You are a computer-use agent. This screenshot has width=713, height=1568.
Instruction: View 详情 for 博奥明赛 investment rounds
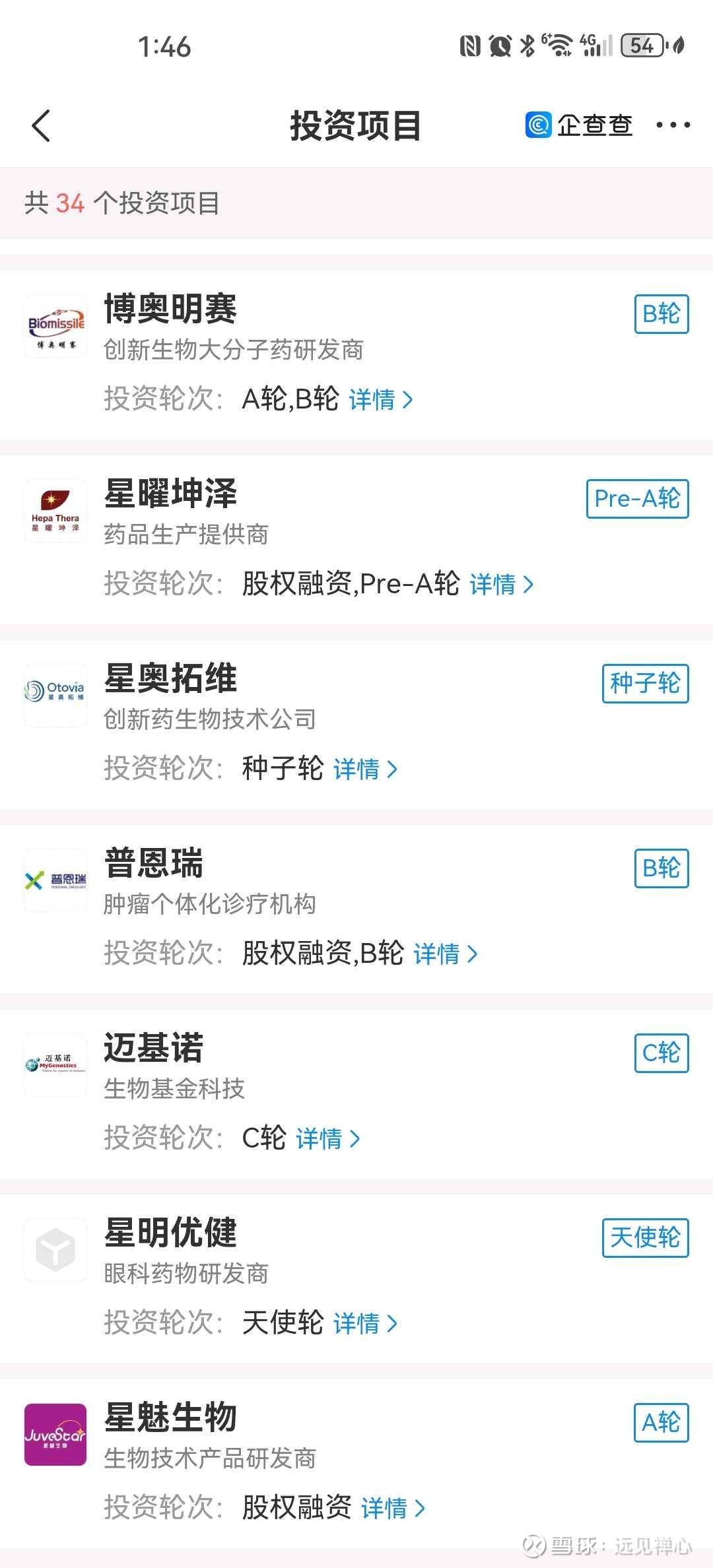click(381, 399)
